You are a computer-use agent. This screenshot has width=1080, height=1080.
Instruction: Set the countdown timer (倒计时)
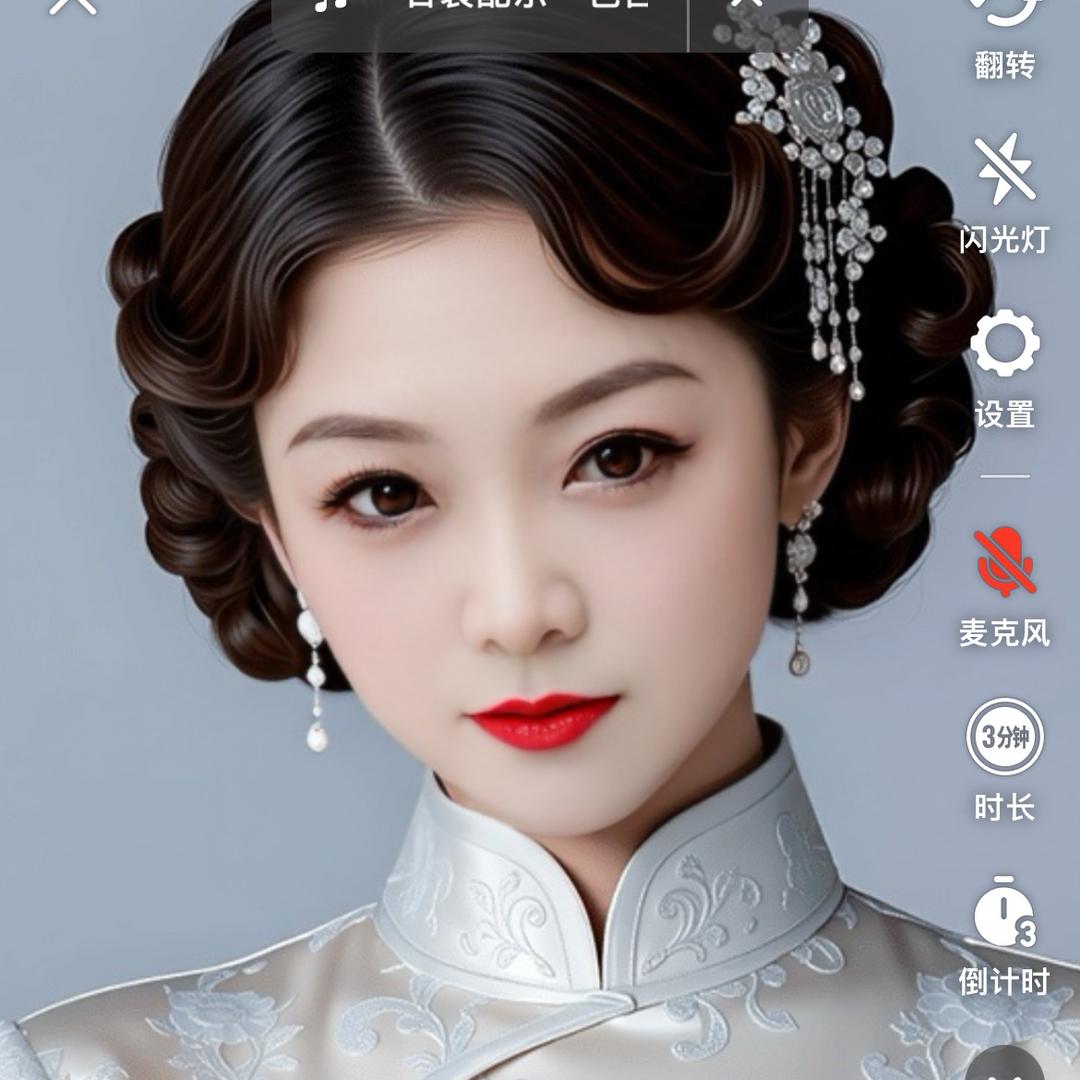1004,935
